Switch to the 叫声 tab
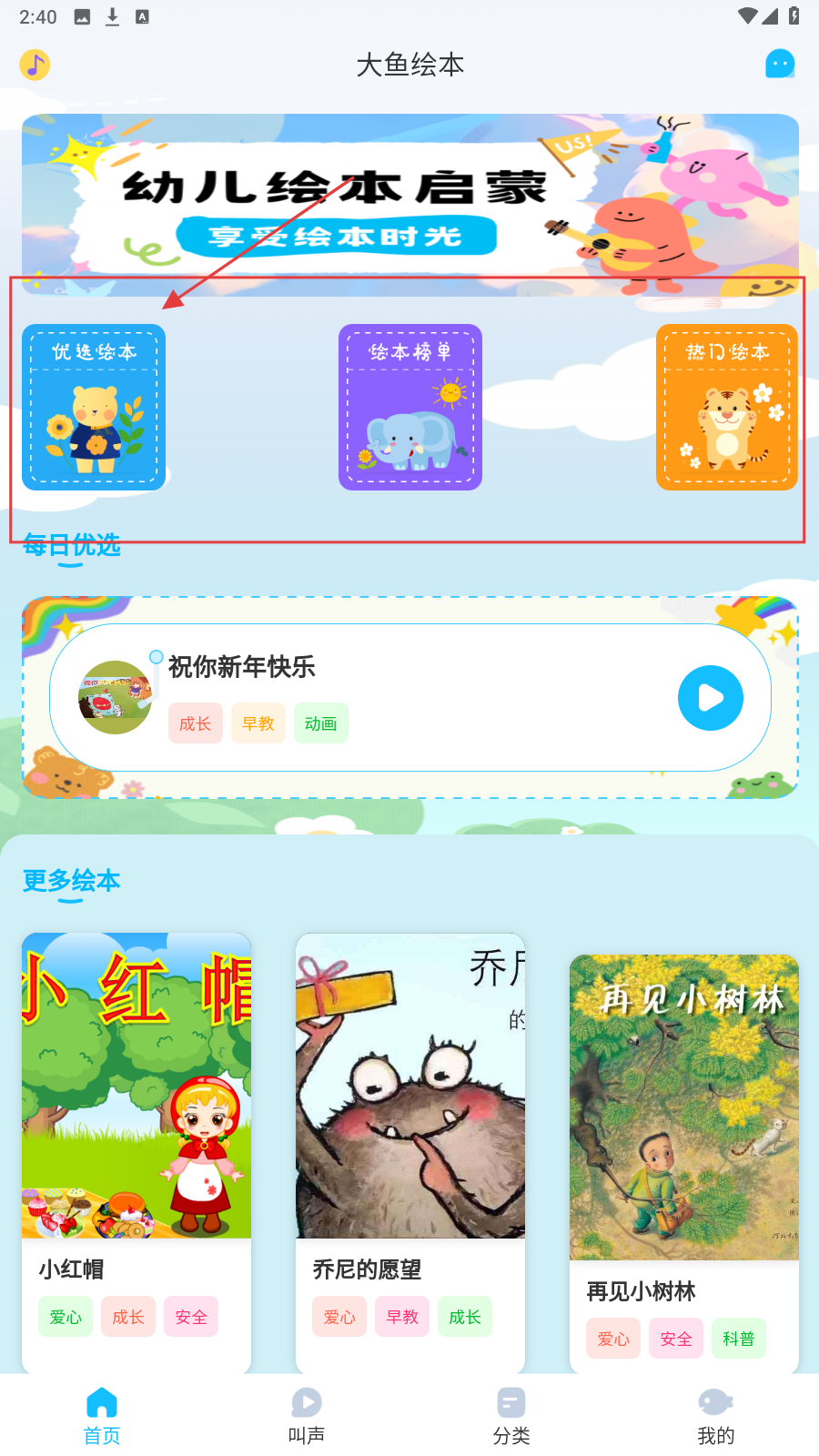819x1456 pixels. 307,1415
